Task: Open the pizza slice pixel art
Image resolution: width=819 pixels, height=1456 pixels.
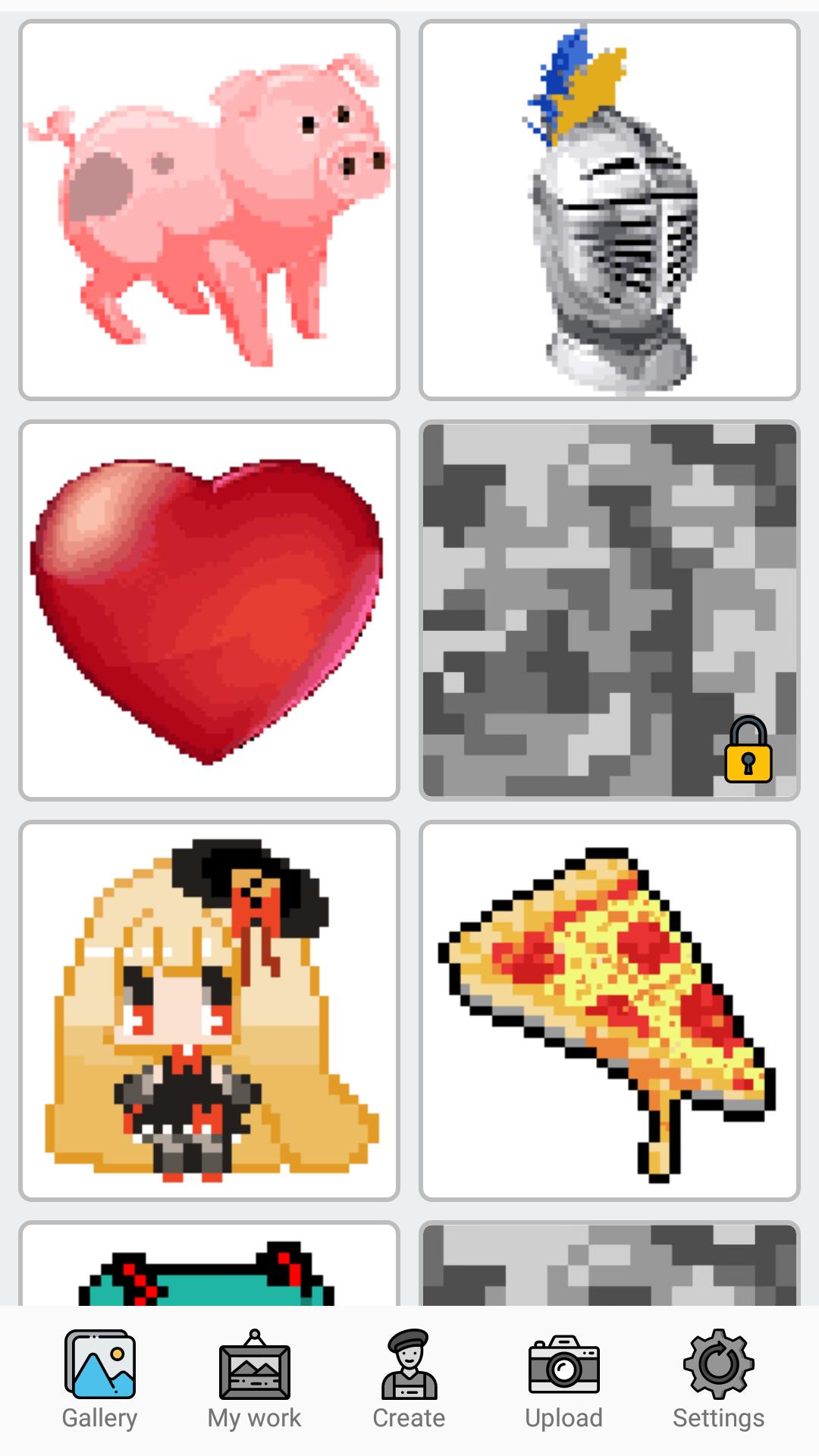Action: pos(610,1011)
